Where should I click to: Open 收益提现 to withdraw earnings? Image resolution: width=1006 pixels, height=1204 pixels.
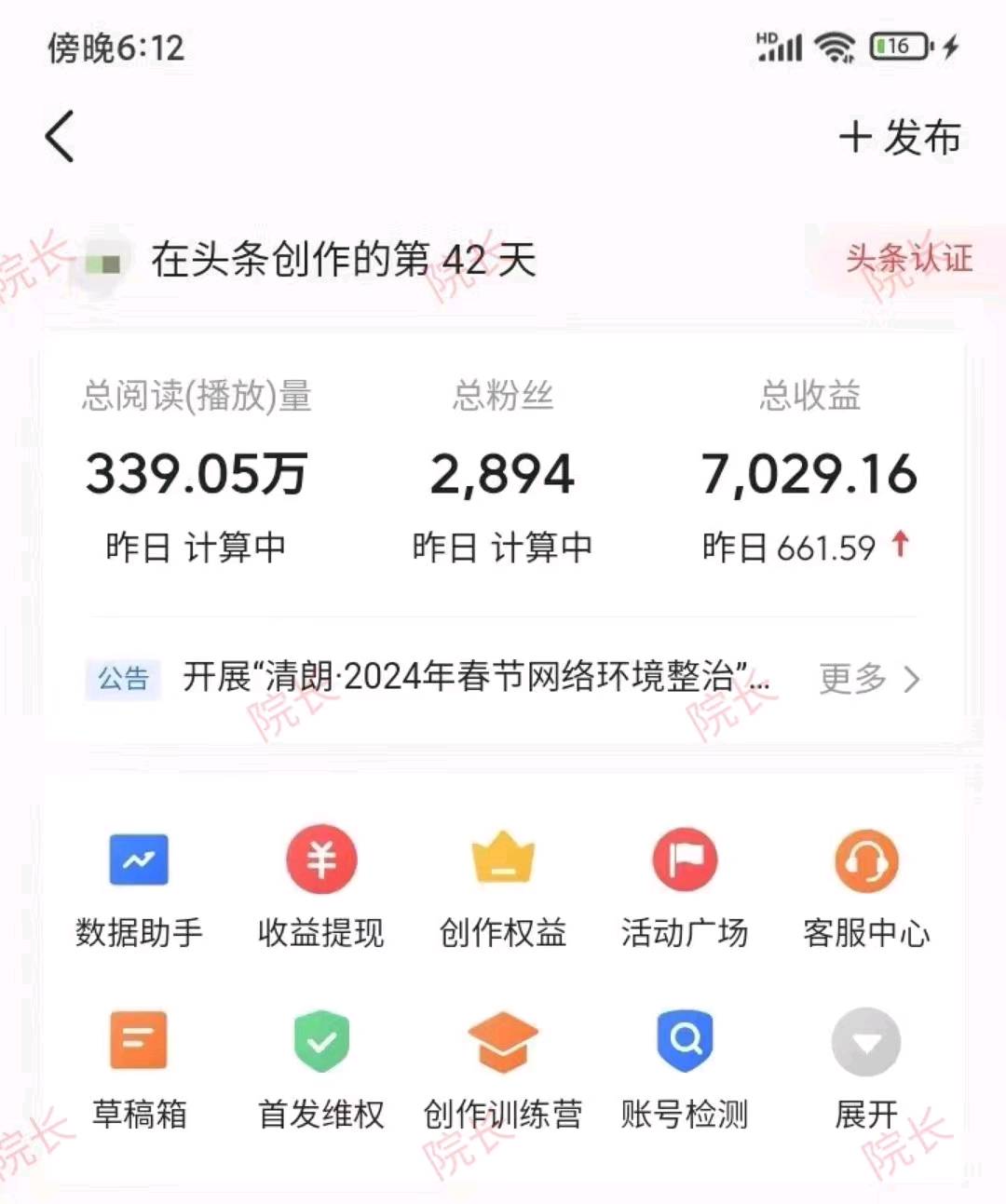[x=320, y=886]
